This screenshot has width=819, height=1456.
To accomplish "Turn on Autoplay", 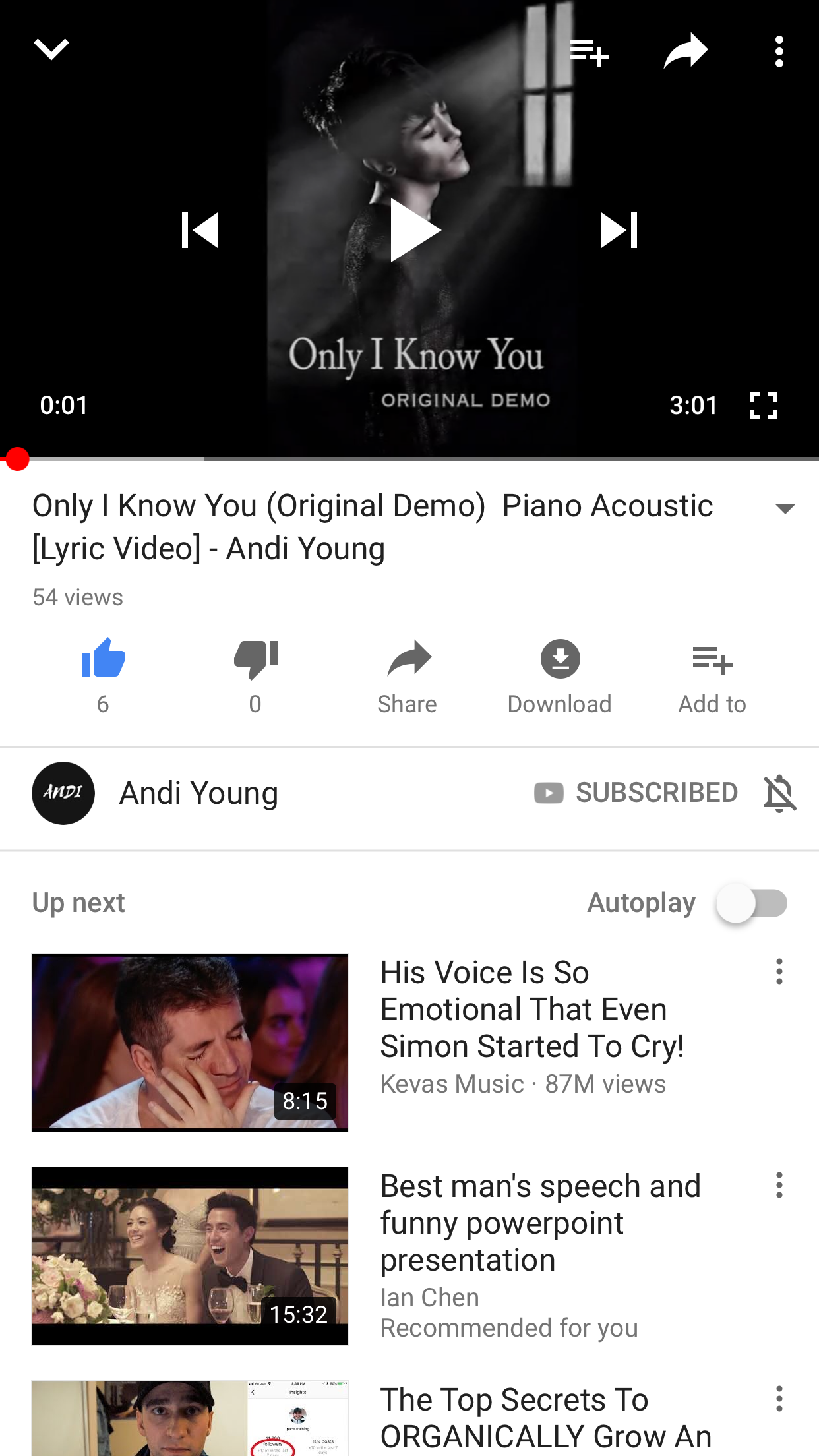I will (x=752, y=903).
